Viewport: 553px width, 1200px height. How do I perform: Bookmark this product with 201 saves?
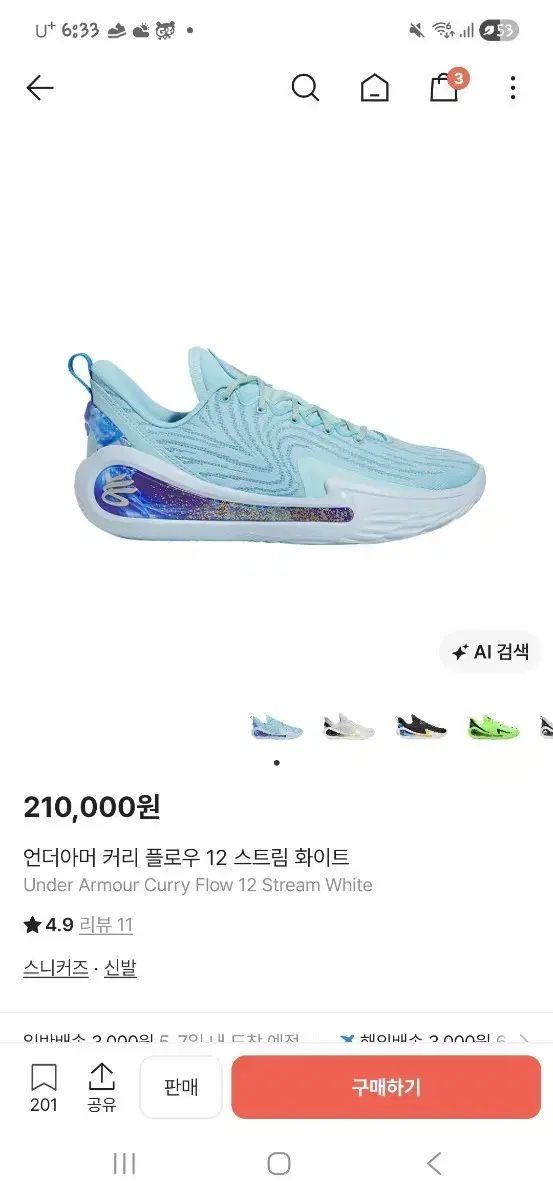[44, 1088]
